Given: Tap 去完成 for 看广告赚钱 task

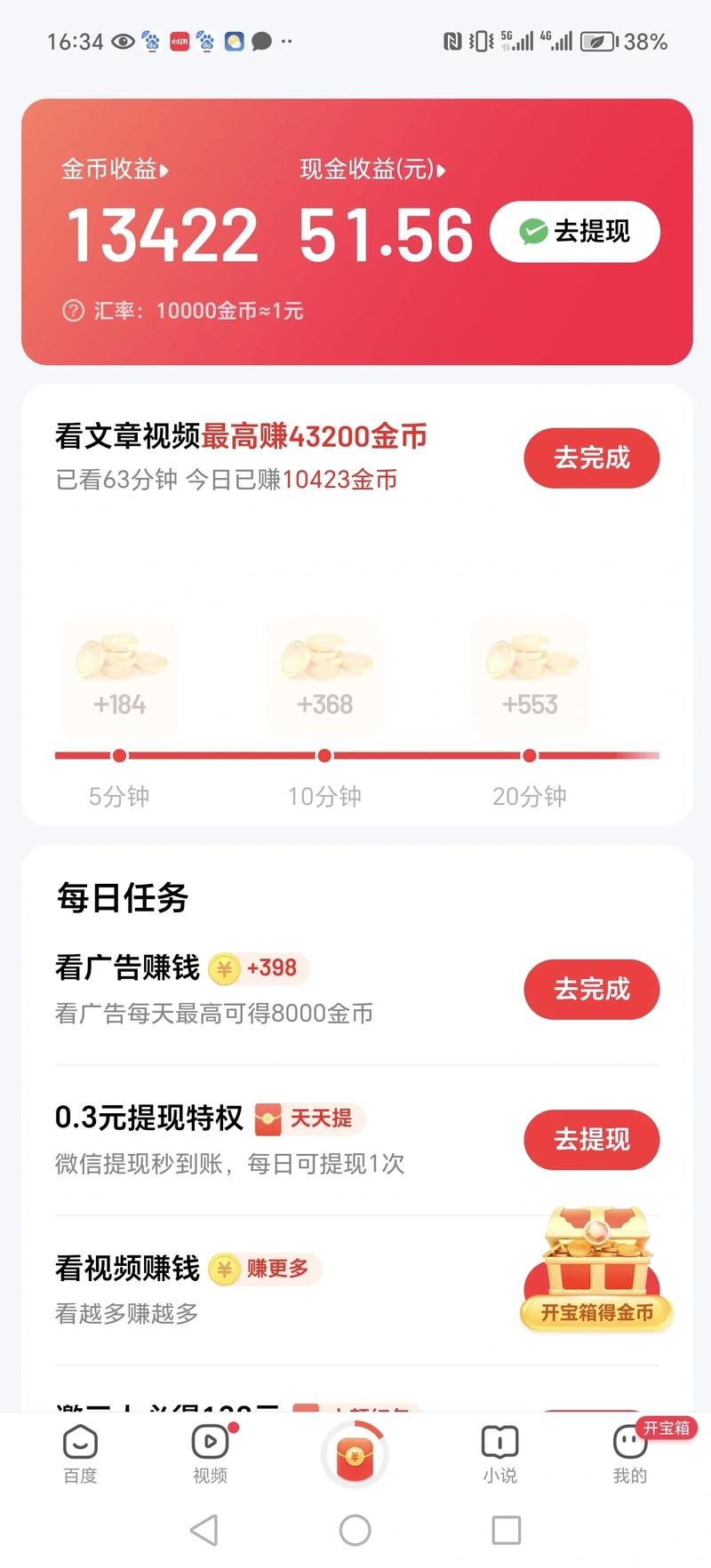Looking at the screenshot, I should (x=591, y=990).
